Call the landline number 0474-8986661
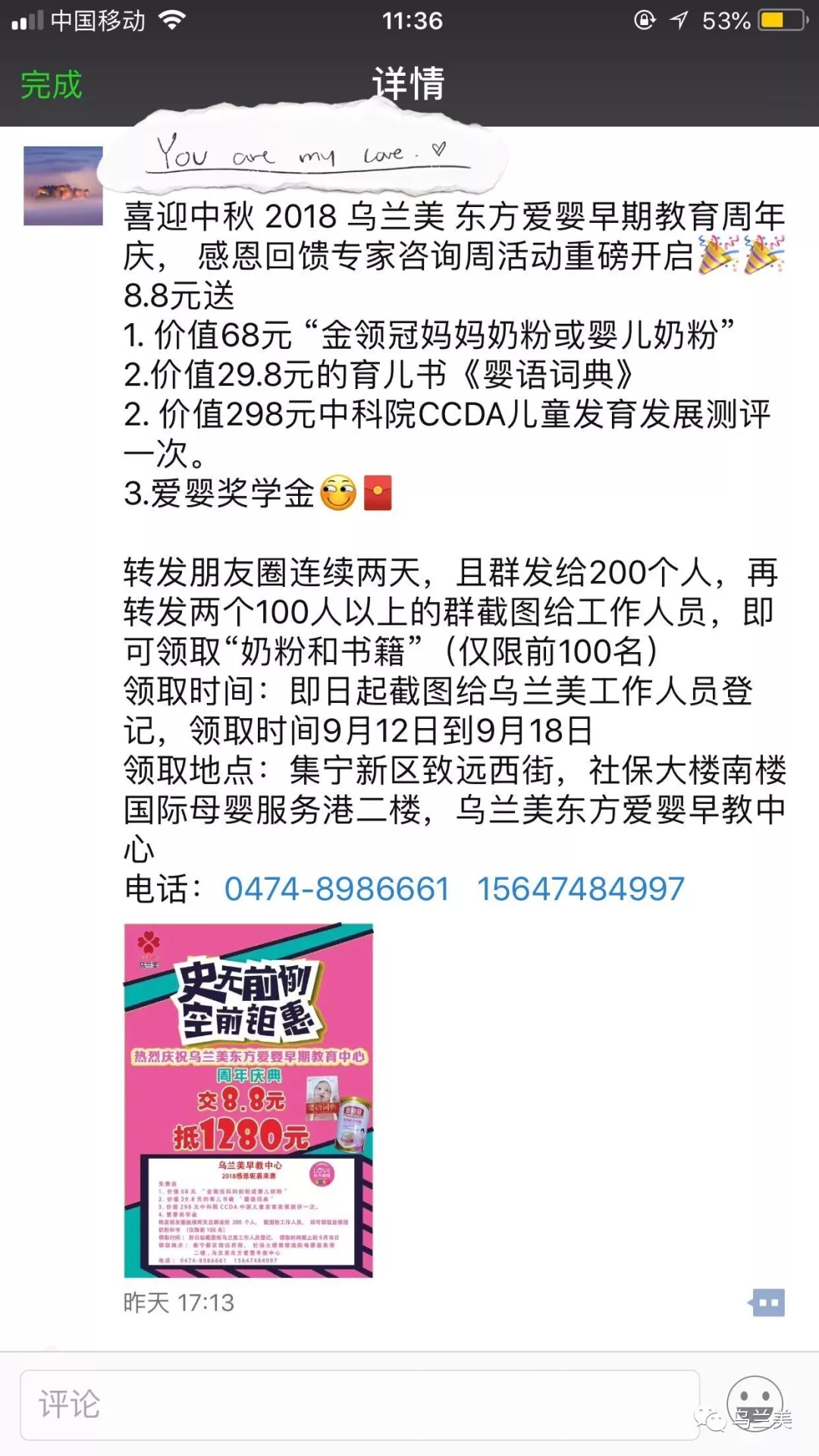Screen dimensions: 819x1456 [x=337, y=889]
